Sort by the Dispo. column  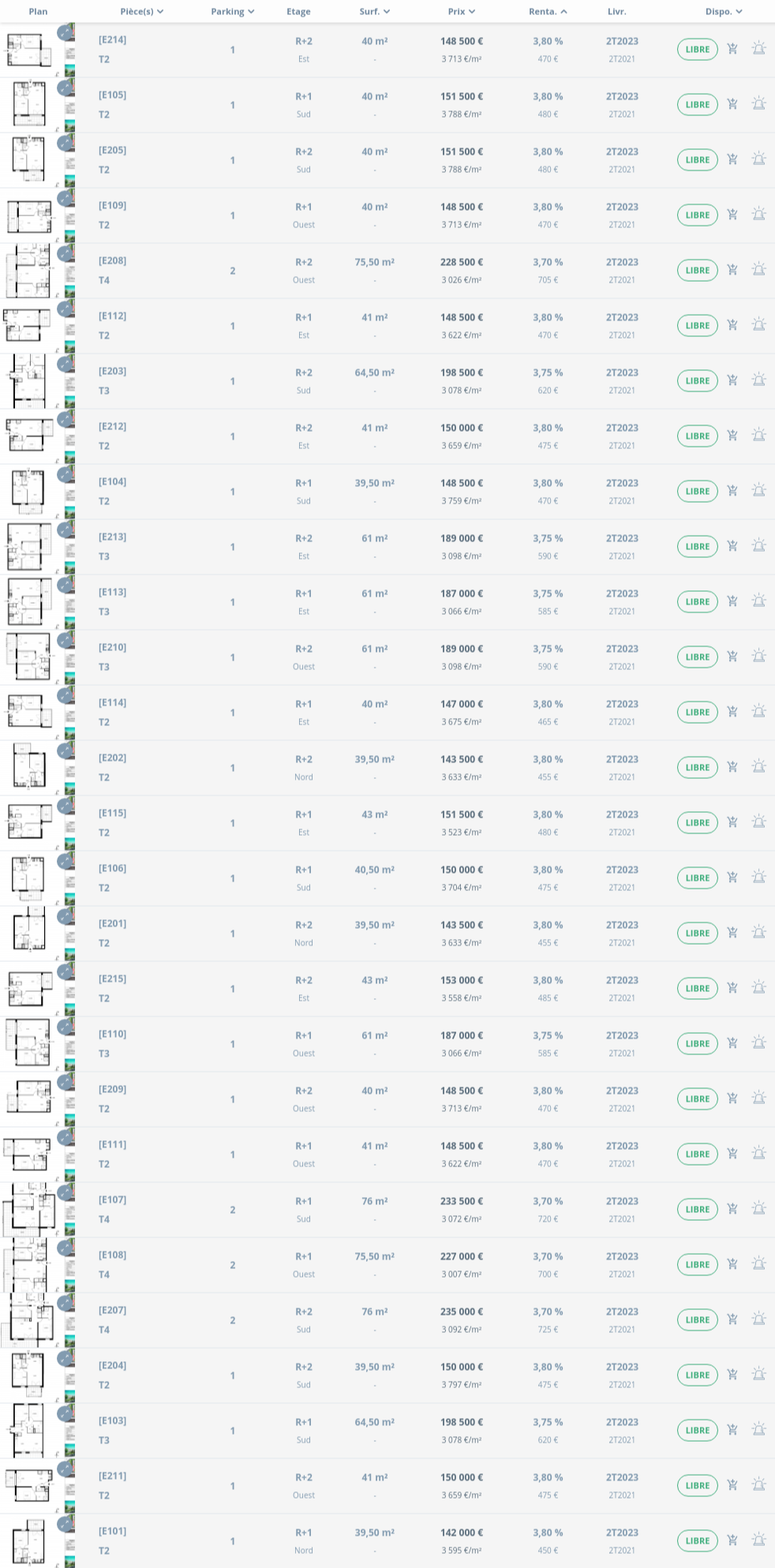[x=723, y=11]
